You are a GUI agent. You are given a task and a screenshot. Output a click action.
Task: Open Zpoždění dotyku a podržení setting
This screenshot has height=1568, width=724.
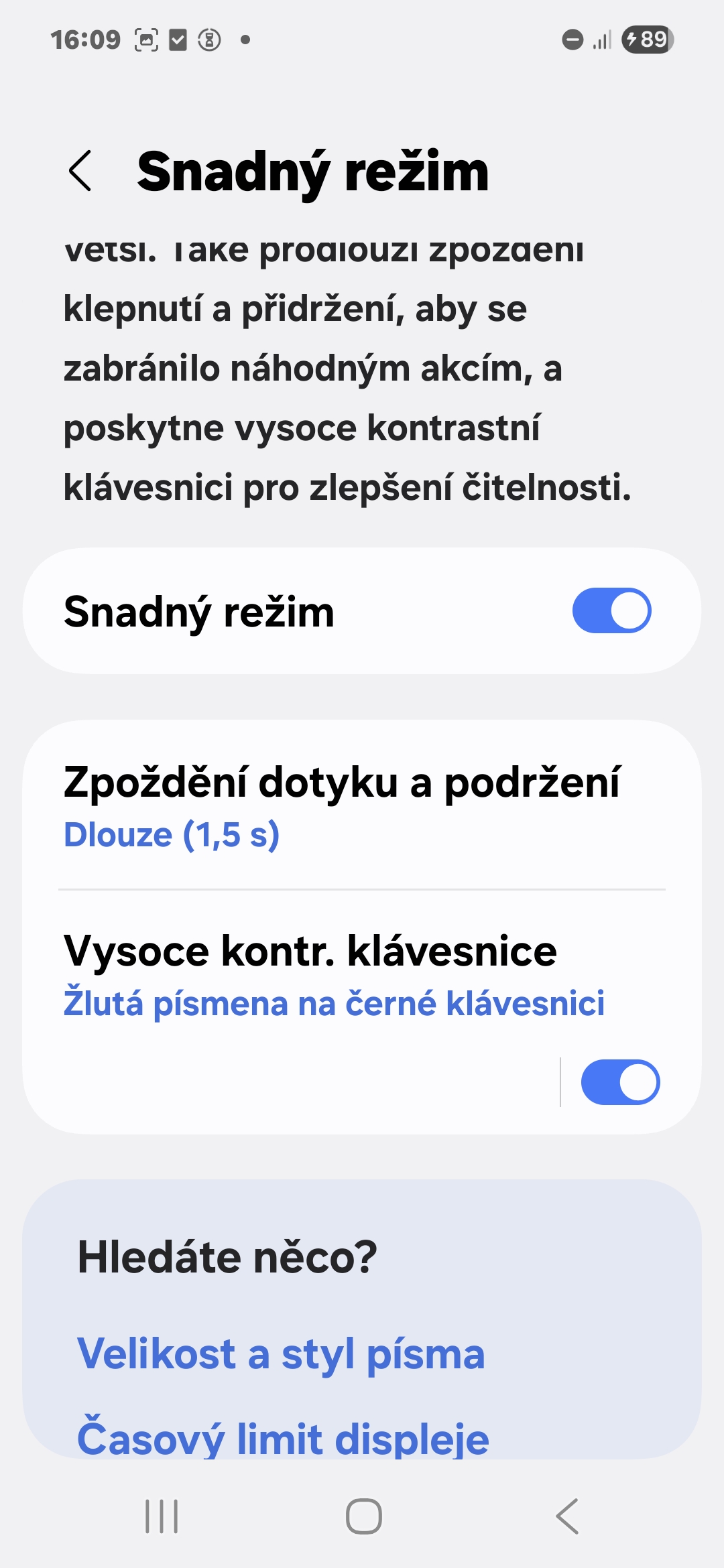[362, 806]
